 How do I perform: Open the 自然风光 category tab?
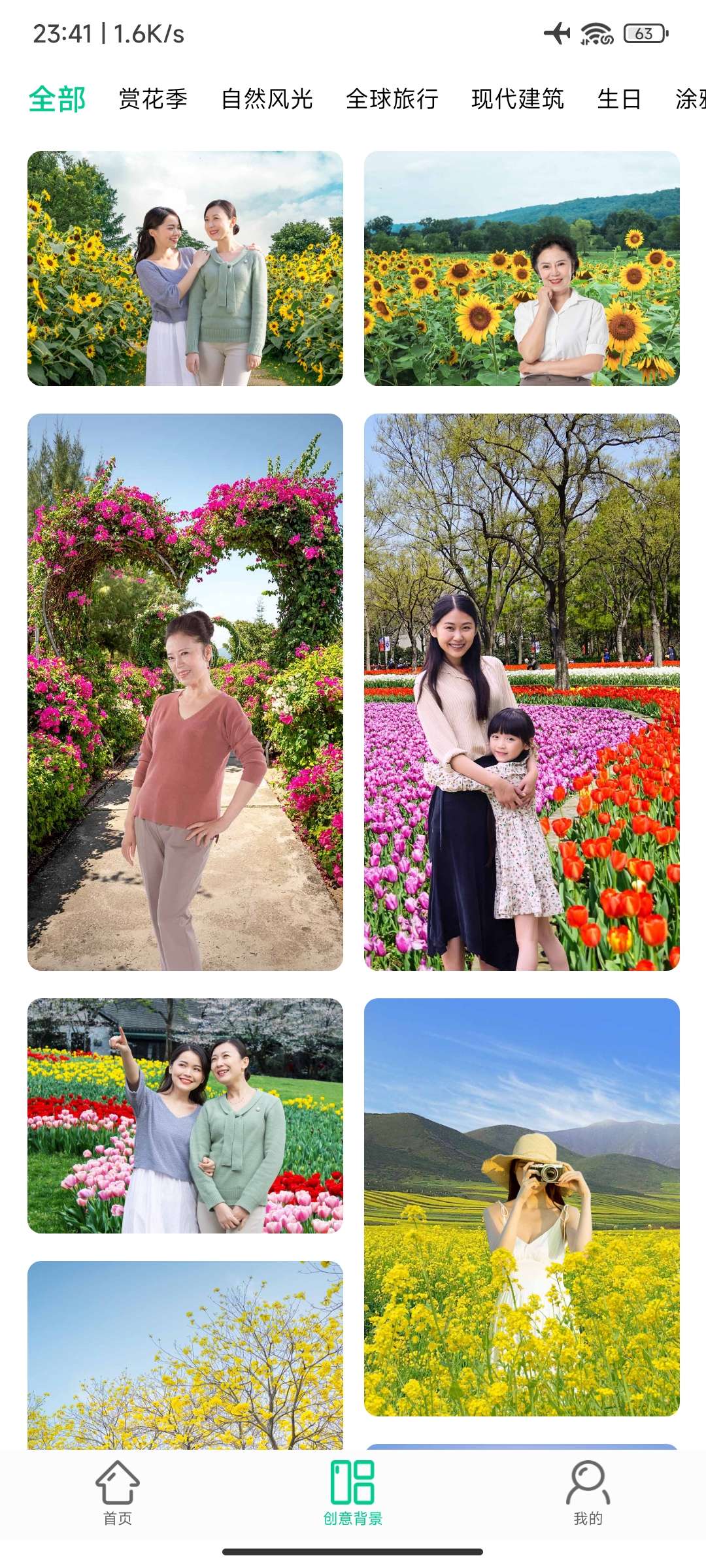[x=267, y=99]
